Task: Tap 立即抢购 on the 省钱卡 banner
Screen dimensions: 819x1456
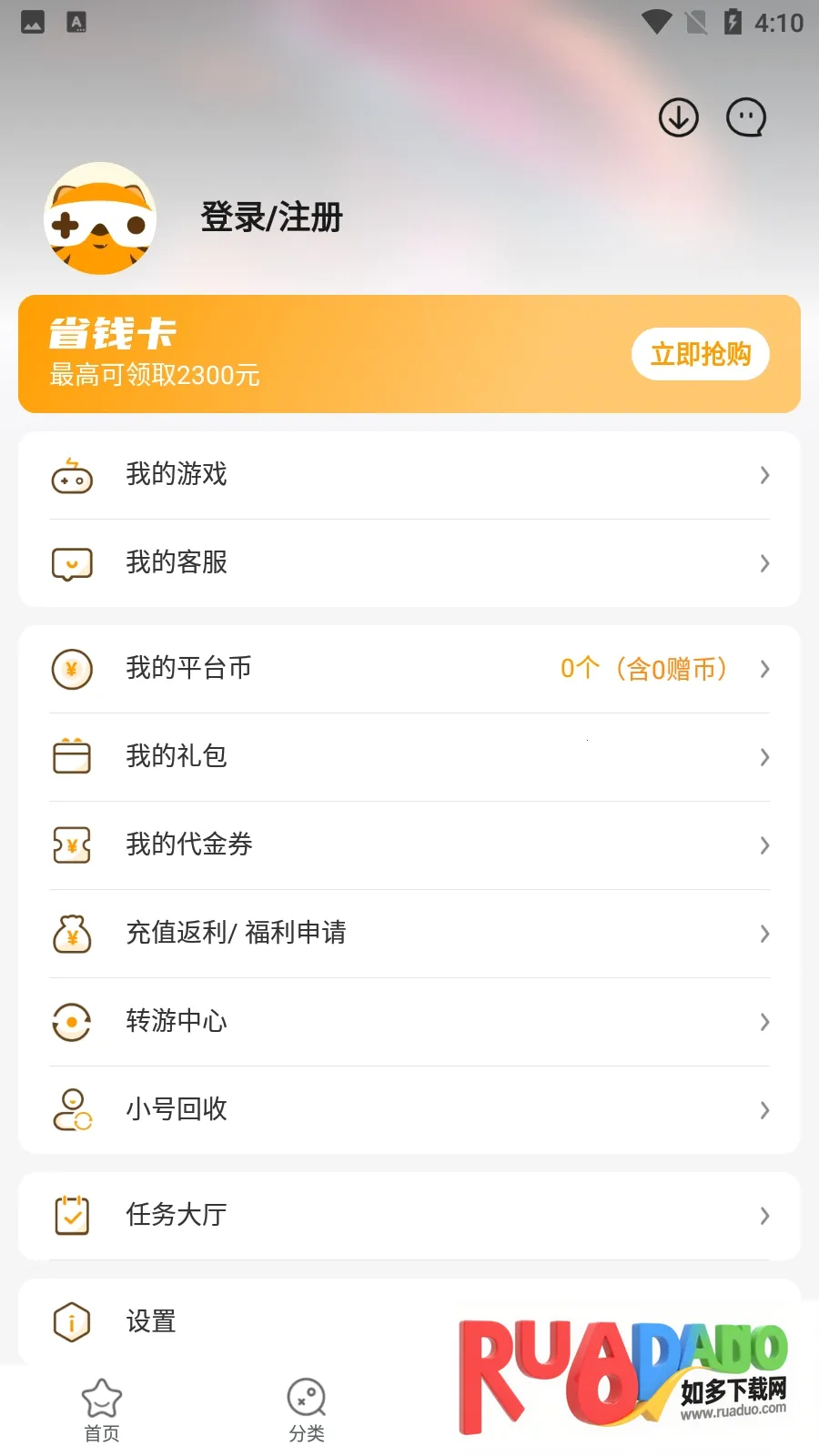Action: (700, 354)
